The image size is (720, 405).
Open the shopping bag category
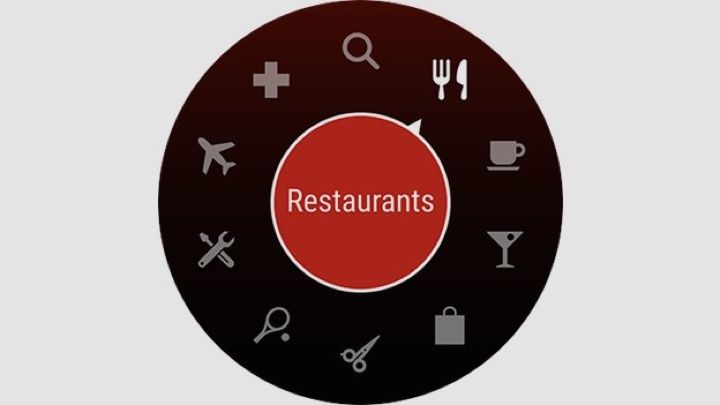coord(449,325)
